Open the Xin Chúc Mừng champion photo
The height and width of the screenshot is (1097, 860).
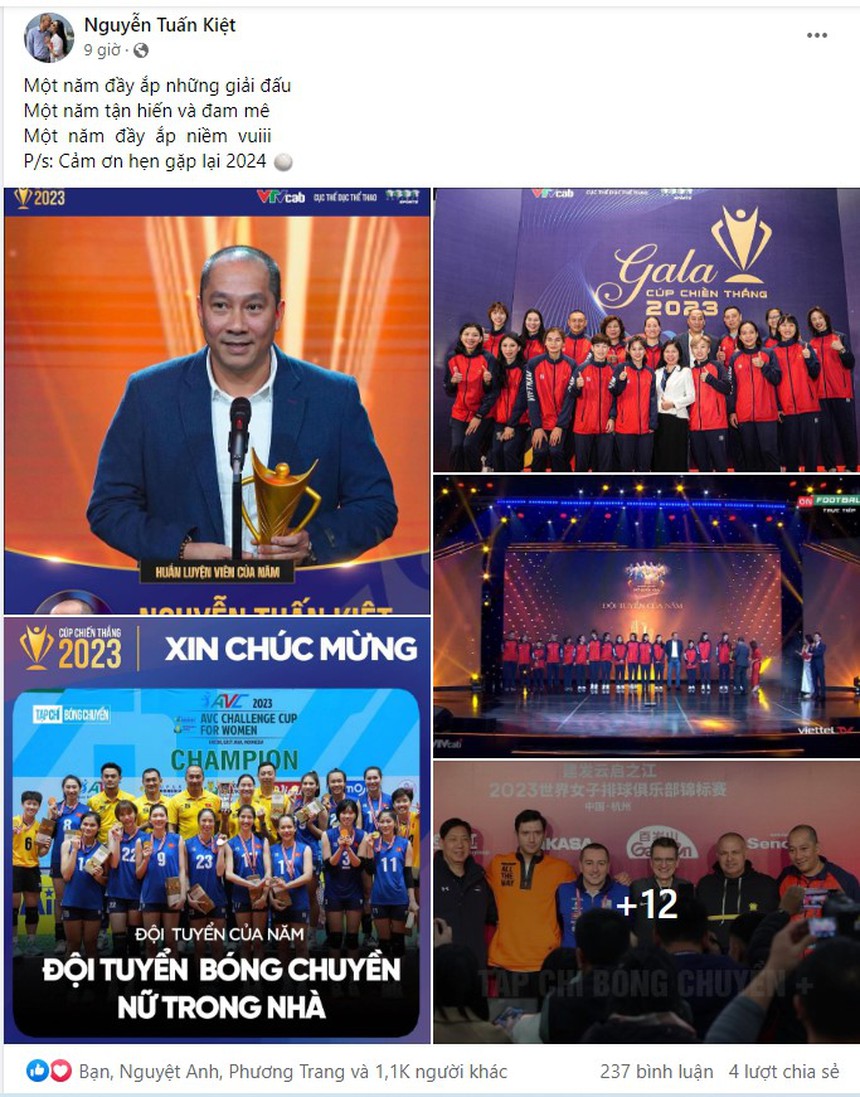217,830
